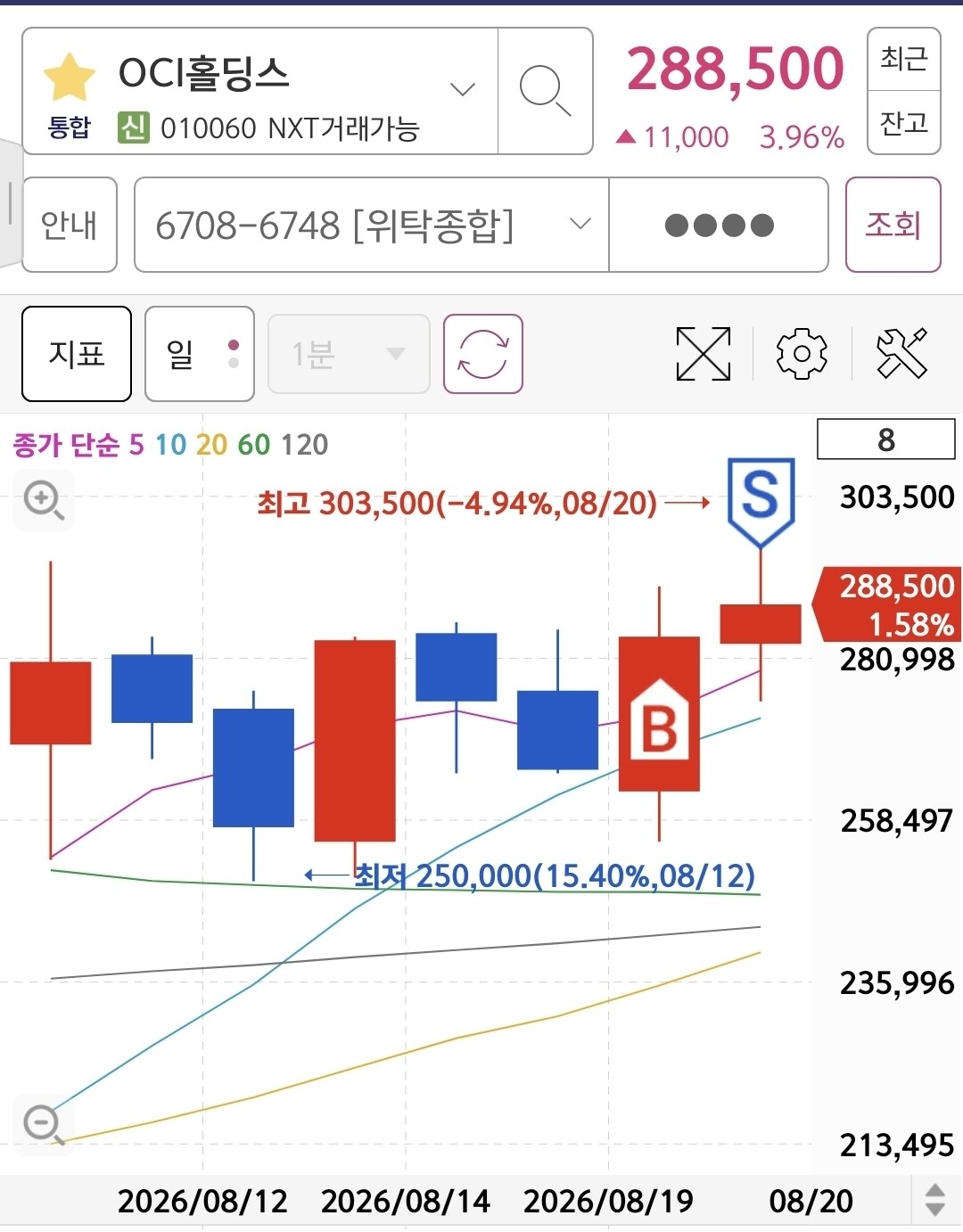Image resolution: width=963 pixels, height=1232 pixels.
Task: Expand chart to full screen
Action: coord(703,354)
